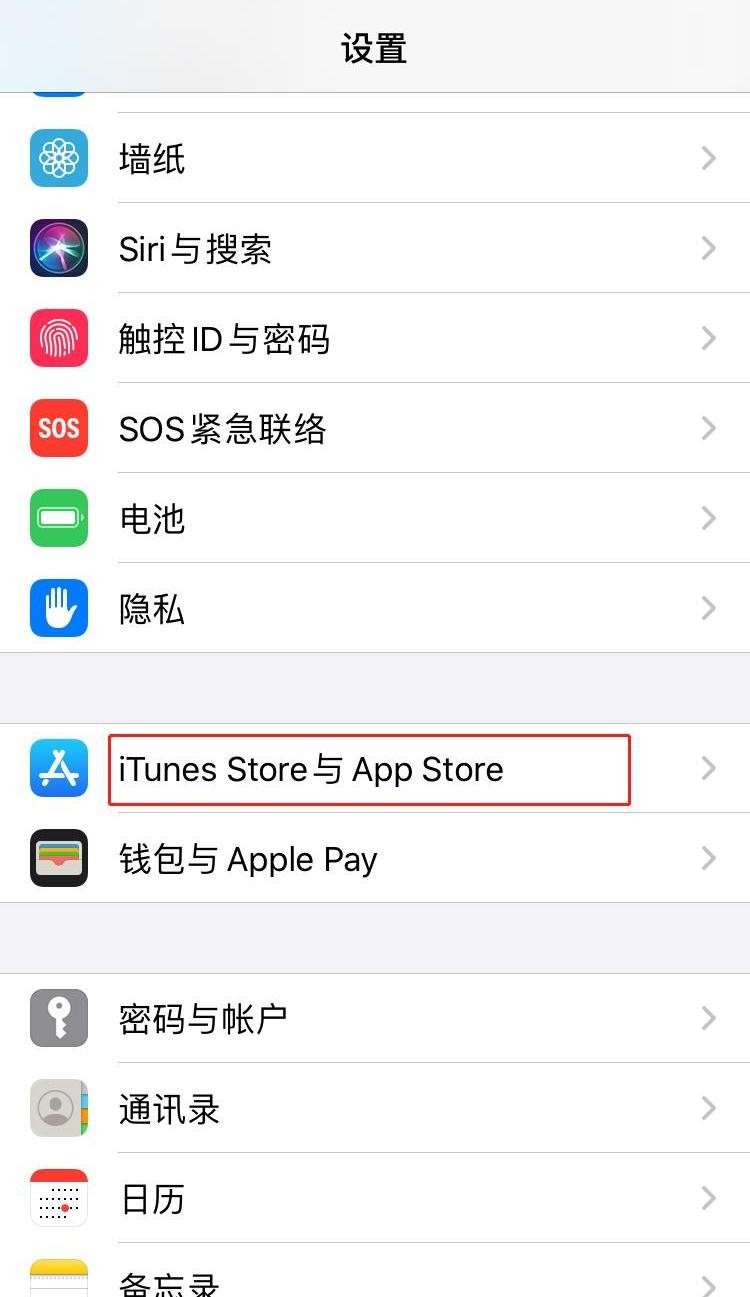Image resolution: width=750 pixels, height=1297 pixels.
Task: Open the 日历 calendar settings
Action: coord(375,1198)
